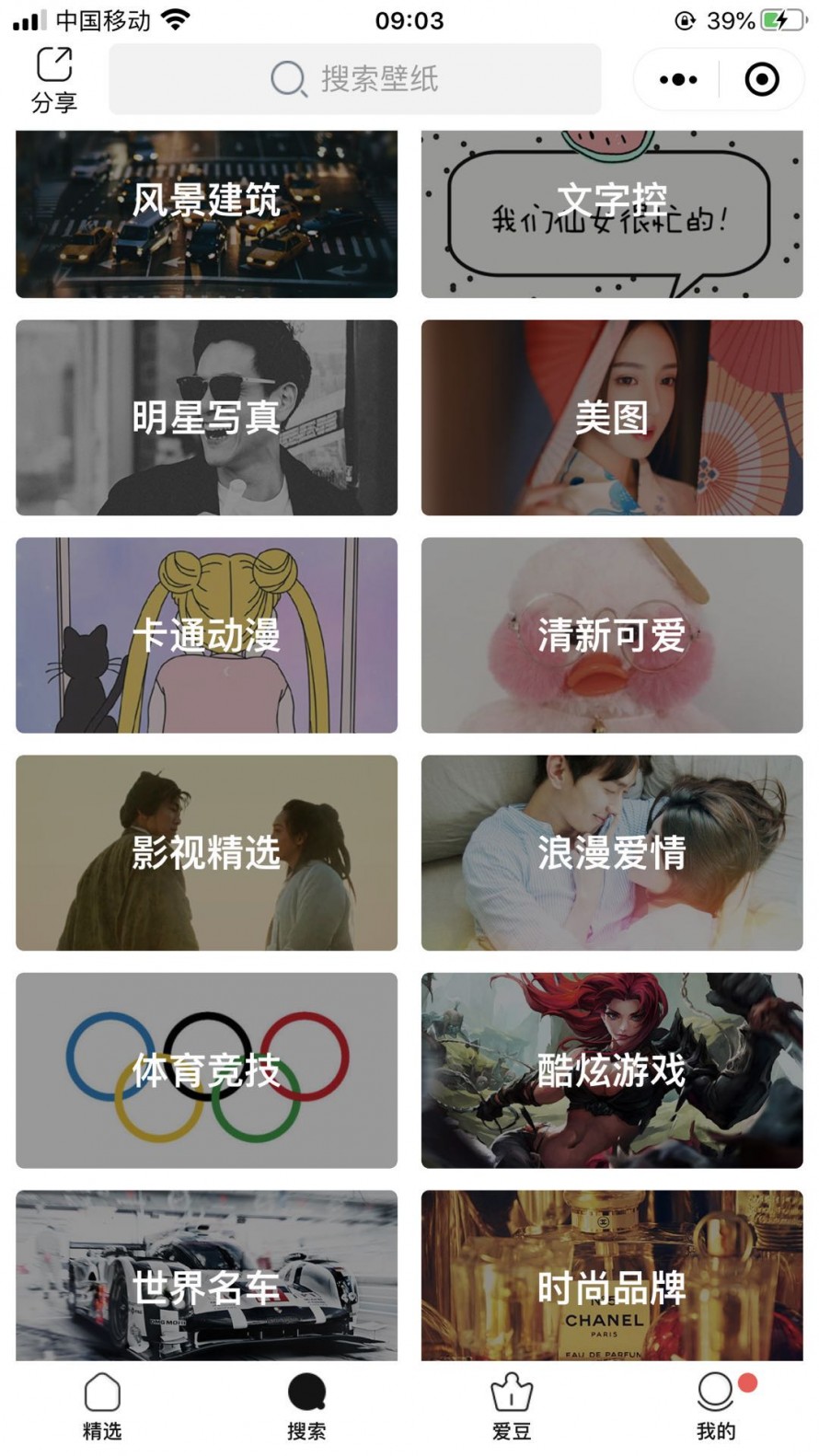Close the mini program with the circle button
819x1456 pixels.
tap(762, 80)
